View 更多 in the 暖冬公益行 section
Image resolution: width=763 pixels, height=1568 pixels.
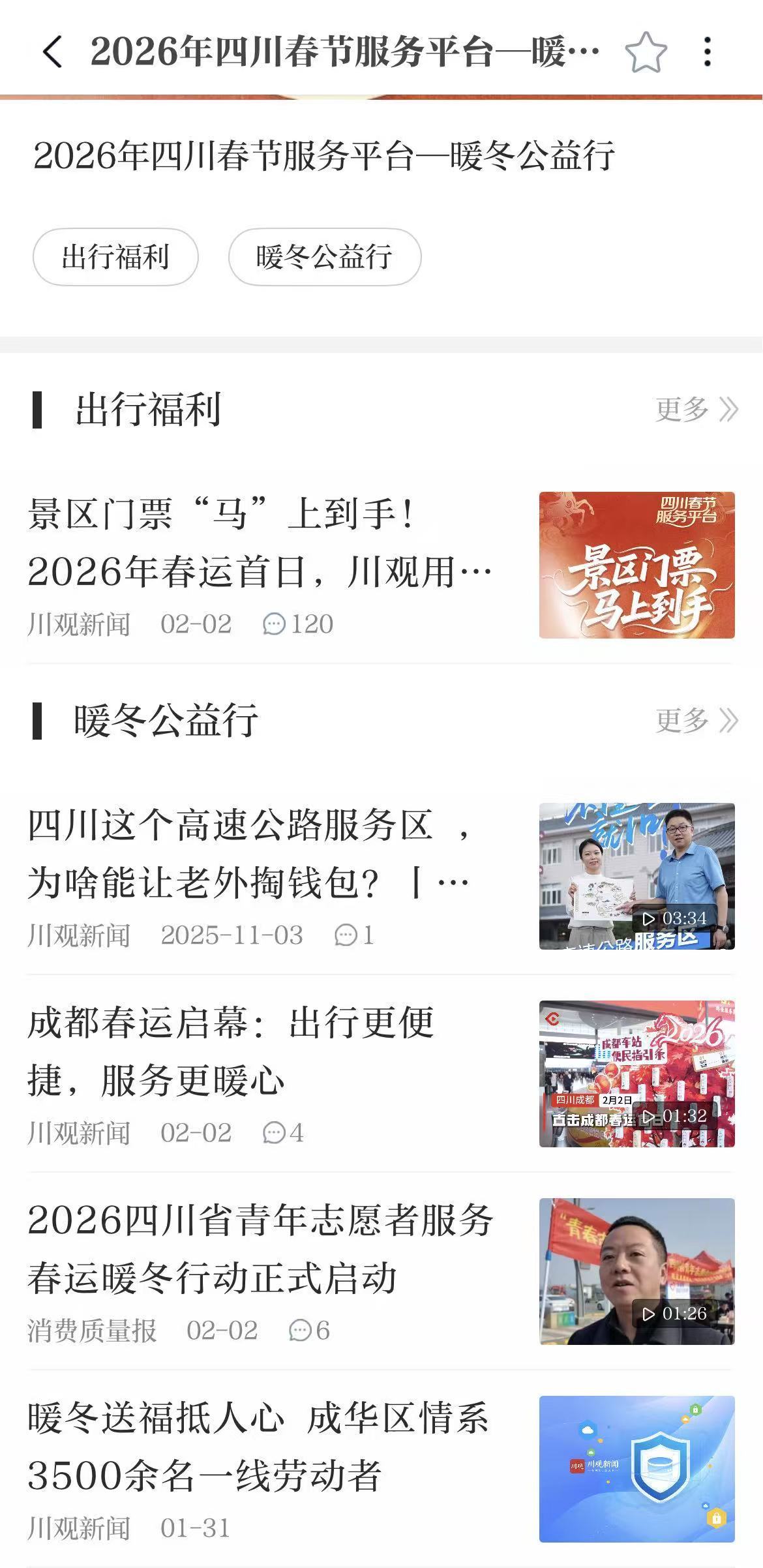pos(696,721)
